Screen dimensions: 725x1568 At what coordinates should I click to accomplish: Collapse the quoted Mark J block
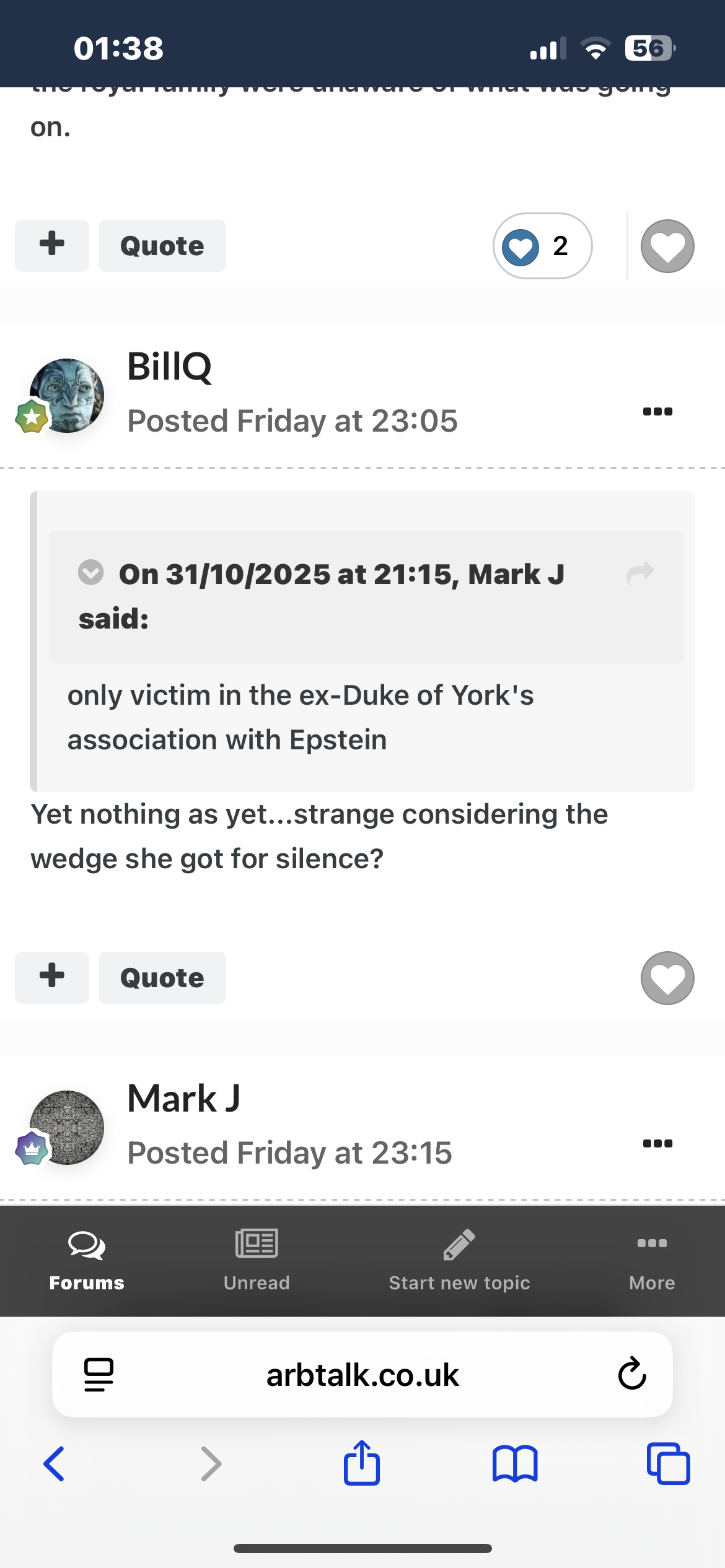91,572
